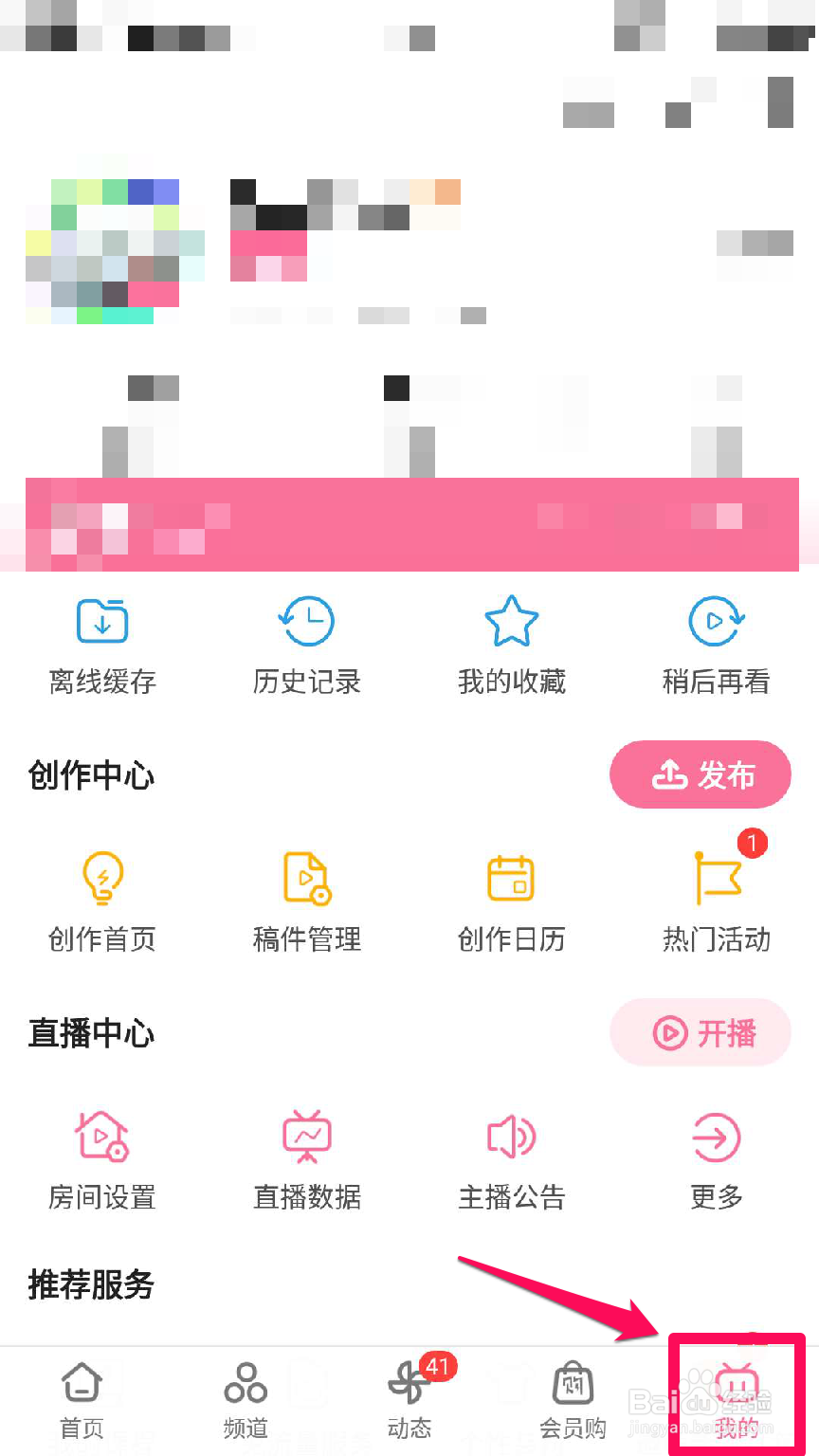
Task: Tap the red 41 notification badge
Action: 435,1367
